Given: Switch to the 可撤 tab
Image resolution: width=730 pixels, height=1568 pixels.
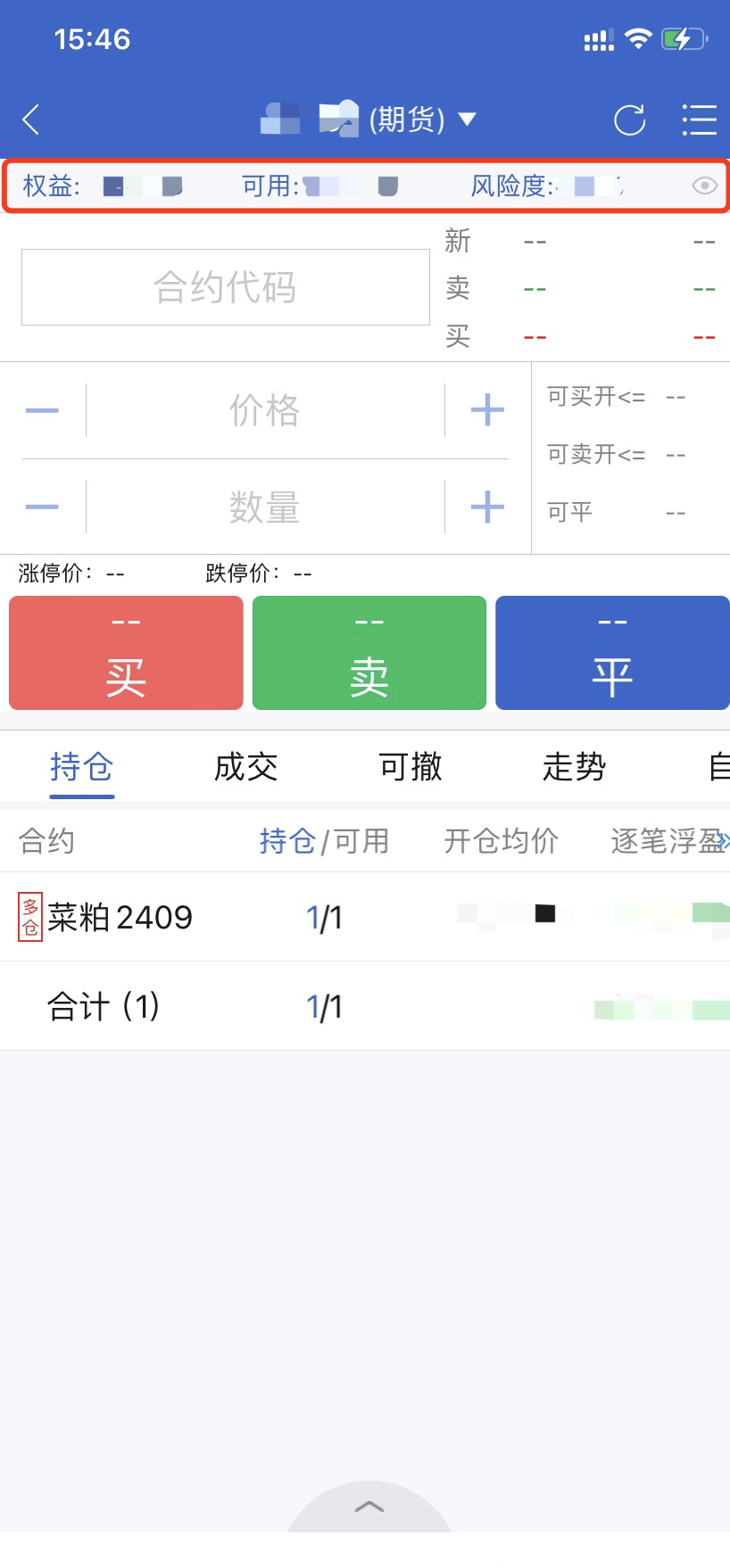Looking at the screenshot, I should click(x=411, y=767).
